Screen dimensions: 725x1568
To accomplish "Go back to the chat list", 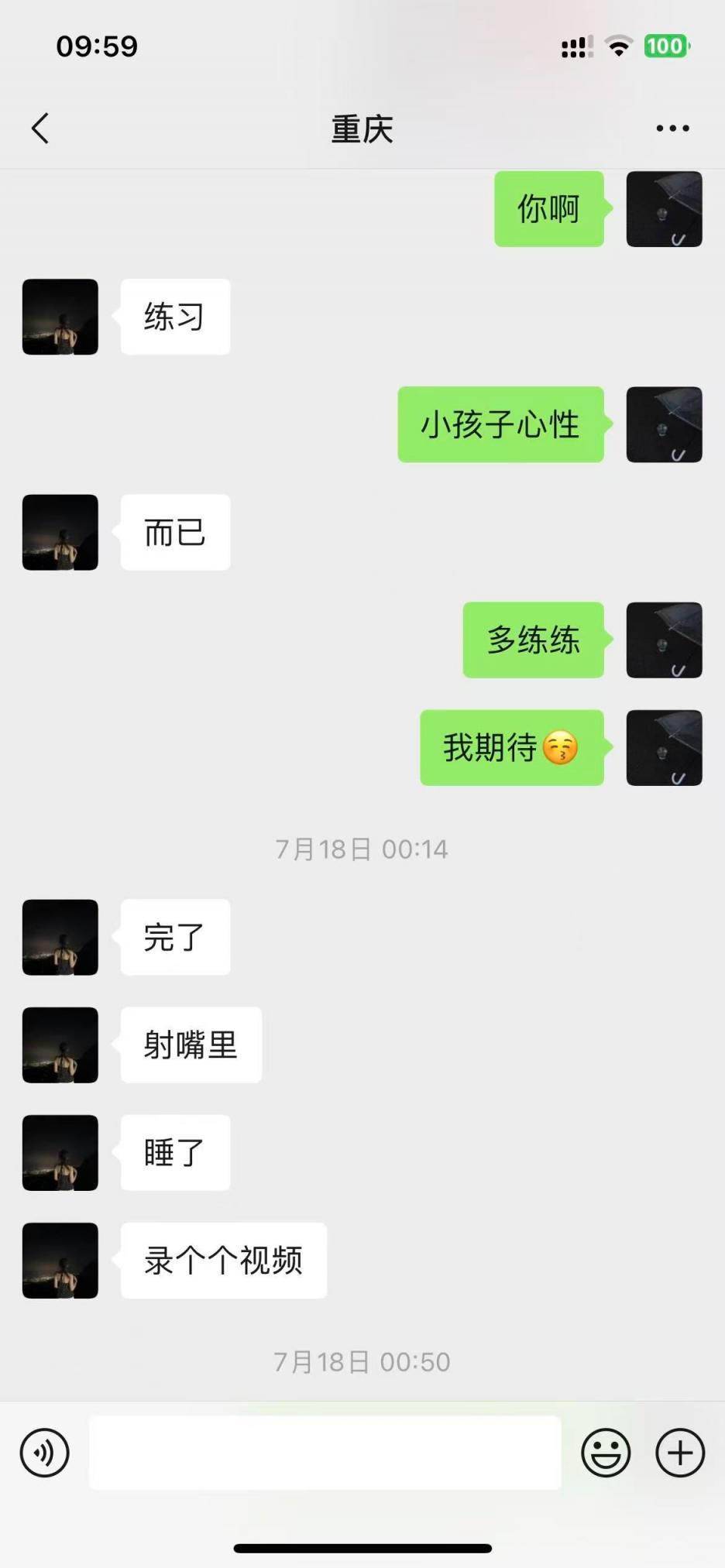I will tap(40, 129).
